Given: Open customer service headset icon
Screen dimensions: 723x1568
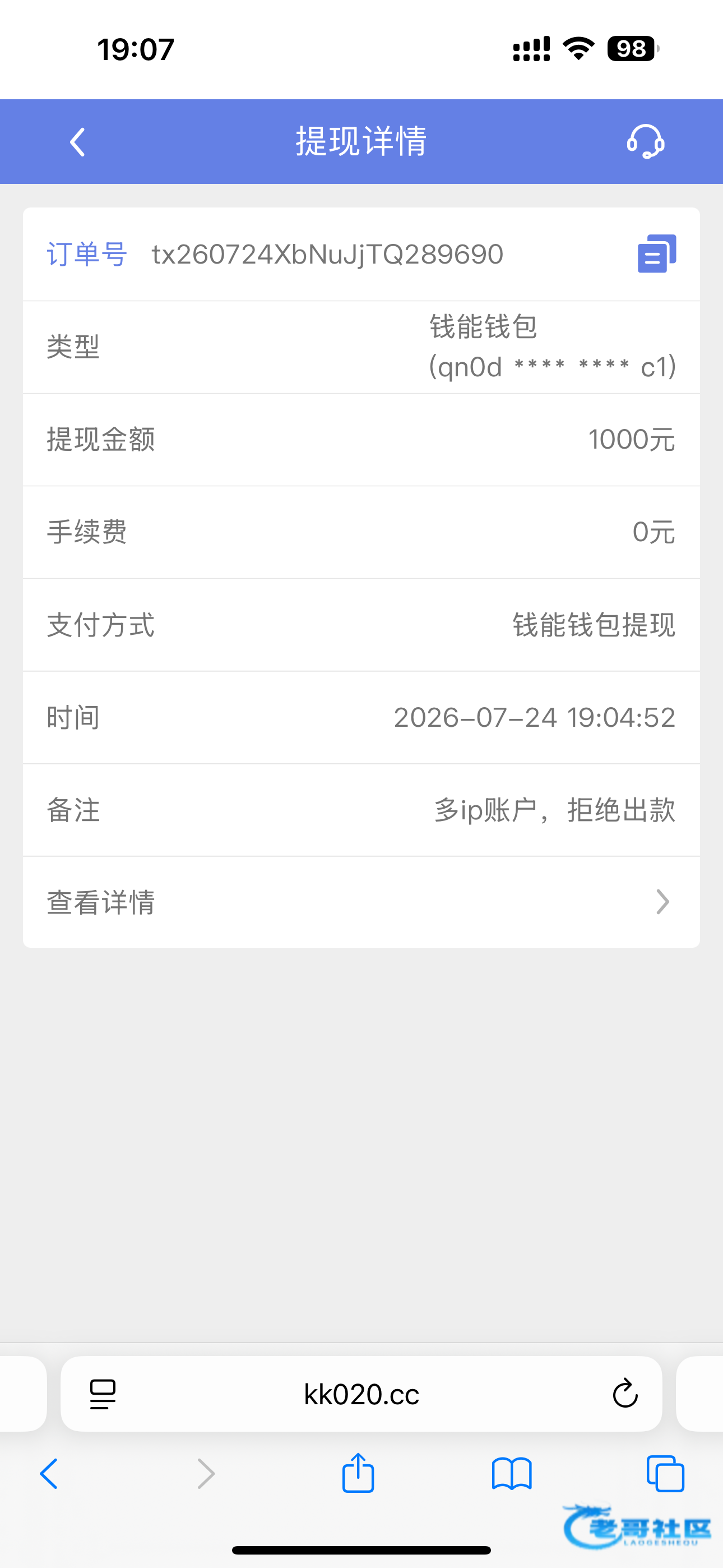Looking at the screenshot, I should [x=645, y=141].
